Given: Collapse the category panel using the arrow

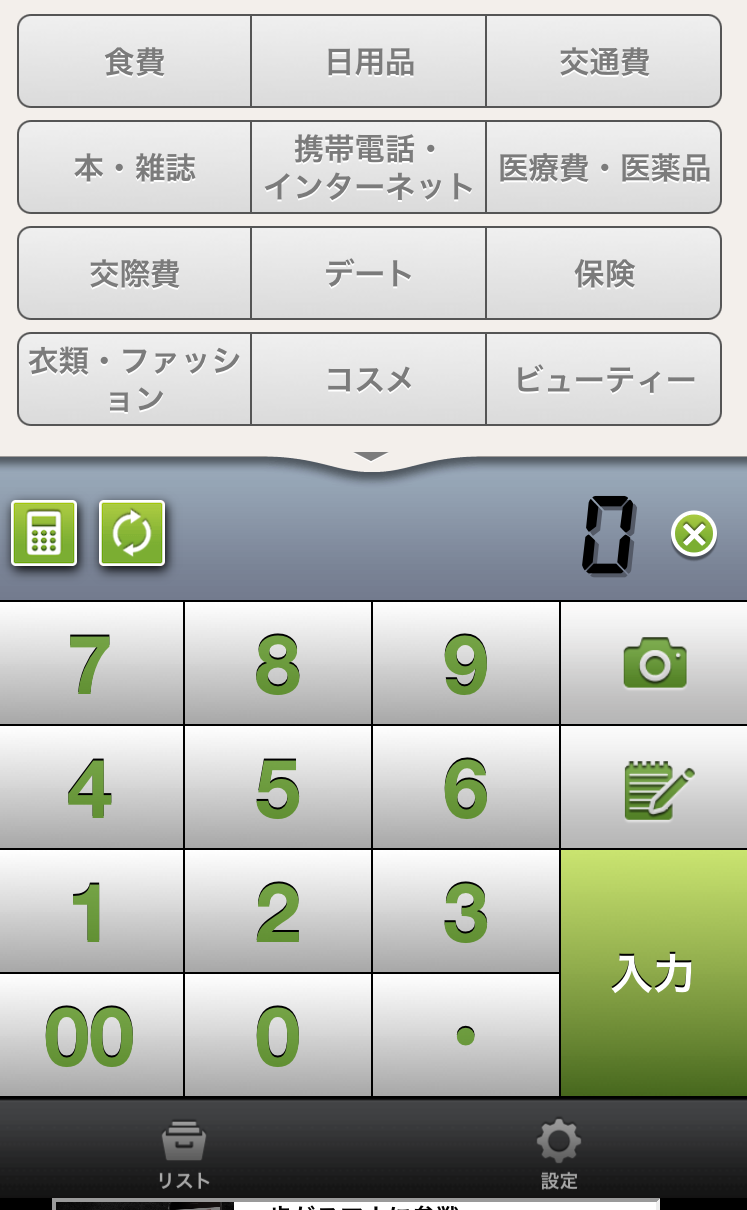Looking at the screenshot, I should (x=371, y=456).
